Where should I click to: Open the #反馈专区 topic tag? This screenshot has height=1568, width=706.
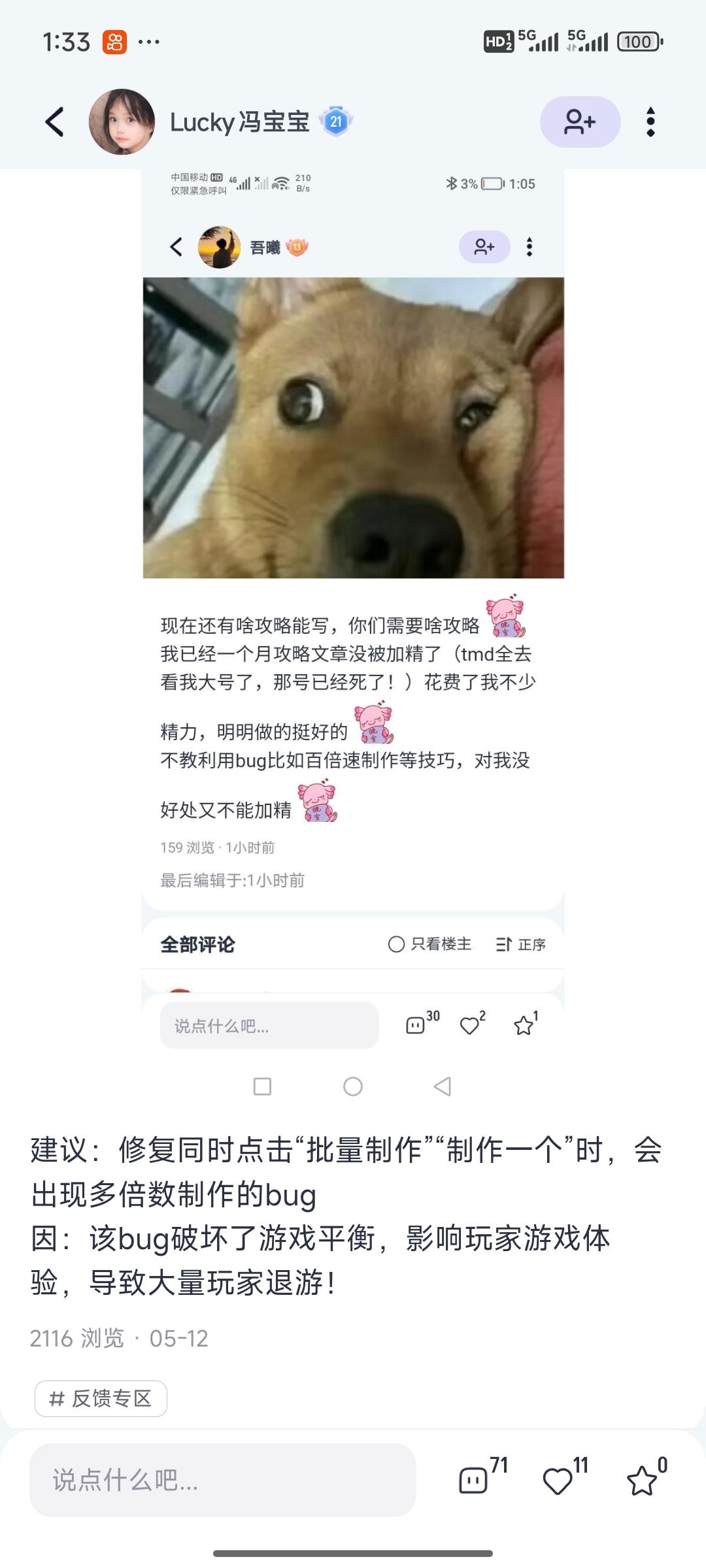(x=101, y=1398)
